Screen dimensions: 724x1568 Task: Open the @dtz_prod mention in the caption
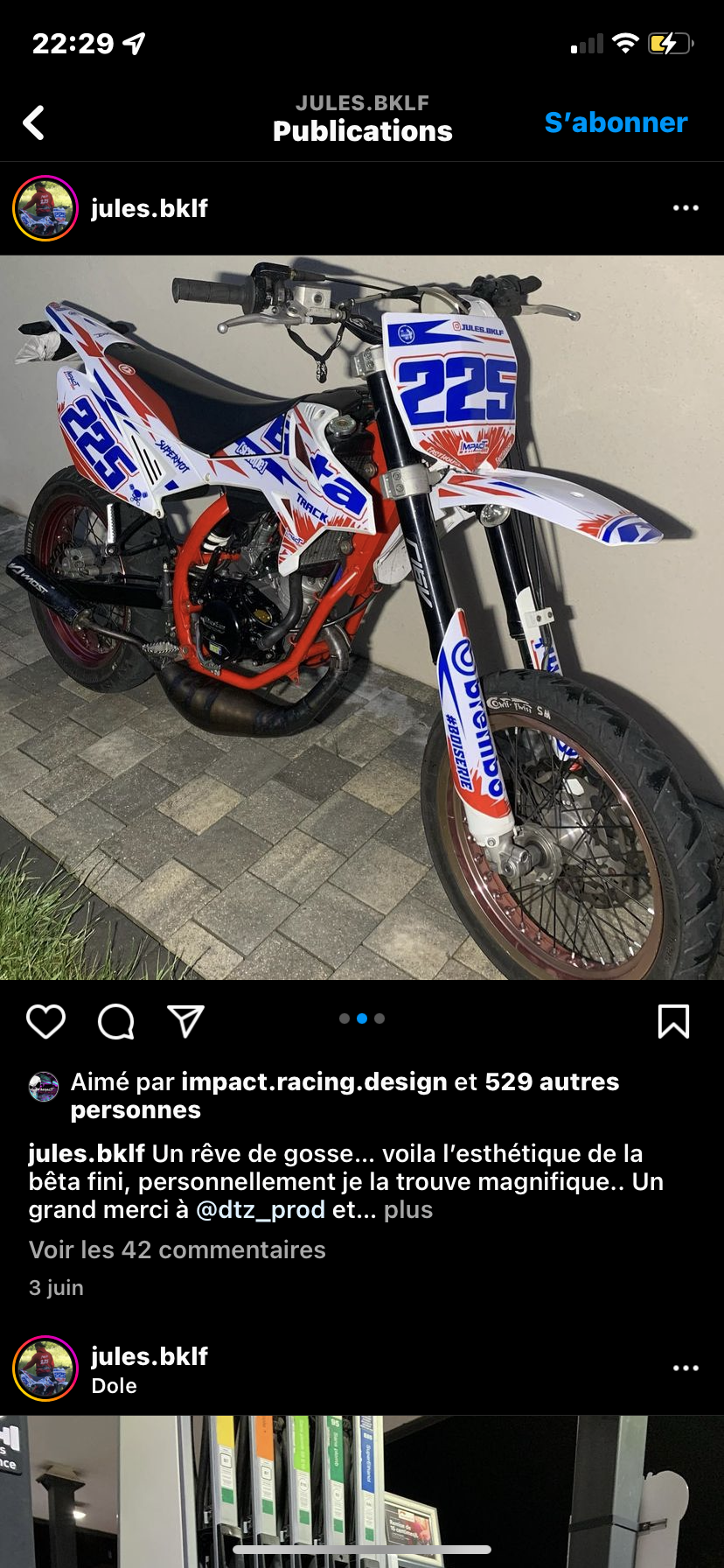pos(261,1209)
